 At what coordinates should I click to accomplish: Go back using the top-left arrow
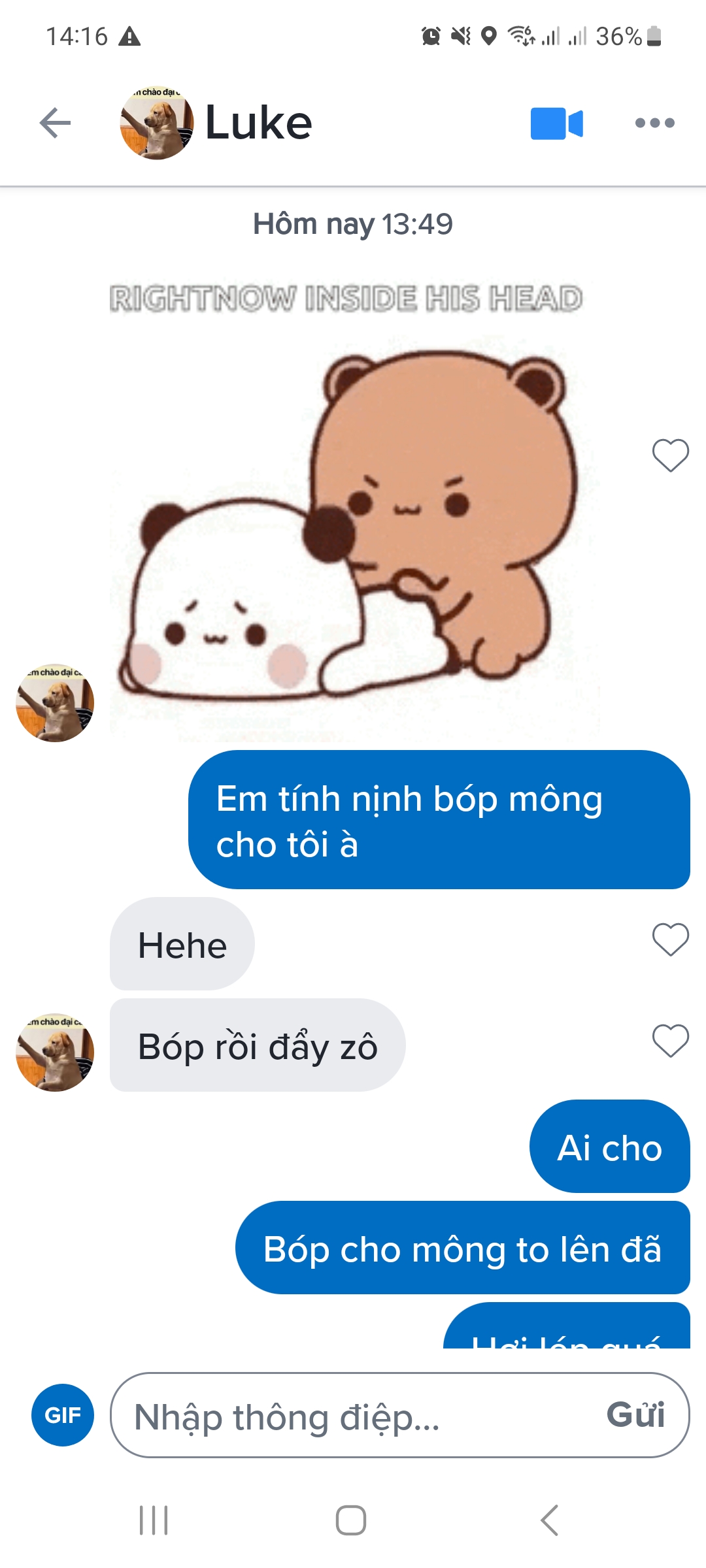coord(55,123)
